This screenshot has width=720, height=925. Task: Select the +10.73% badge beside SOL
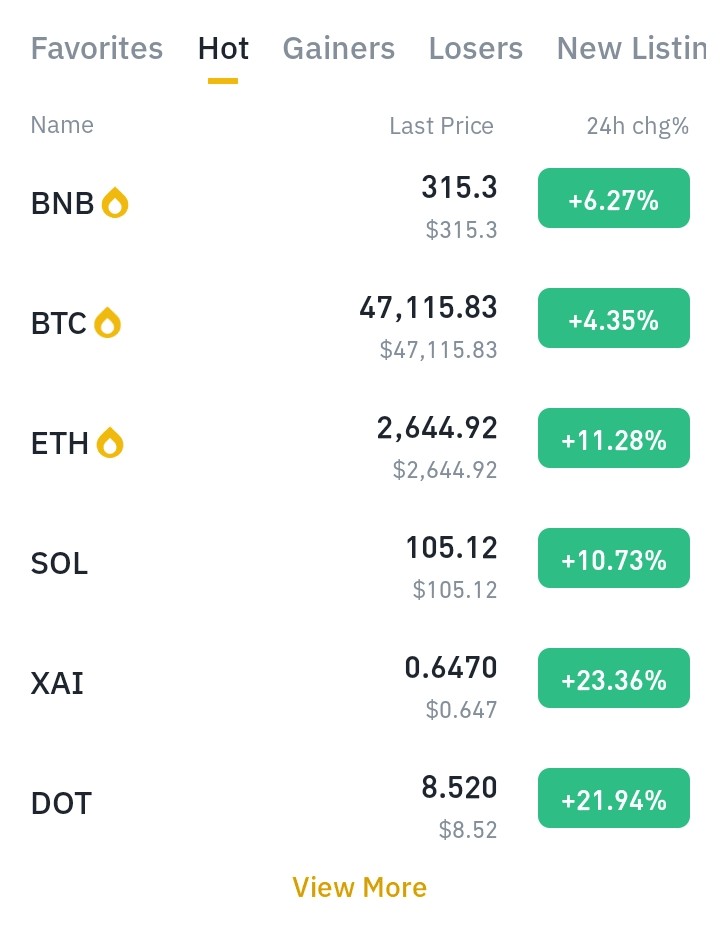613,558
